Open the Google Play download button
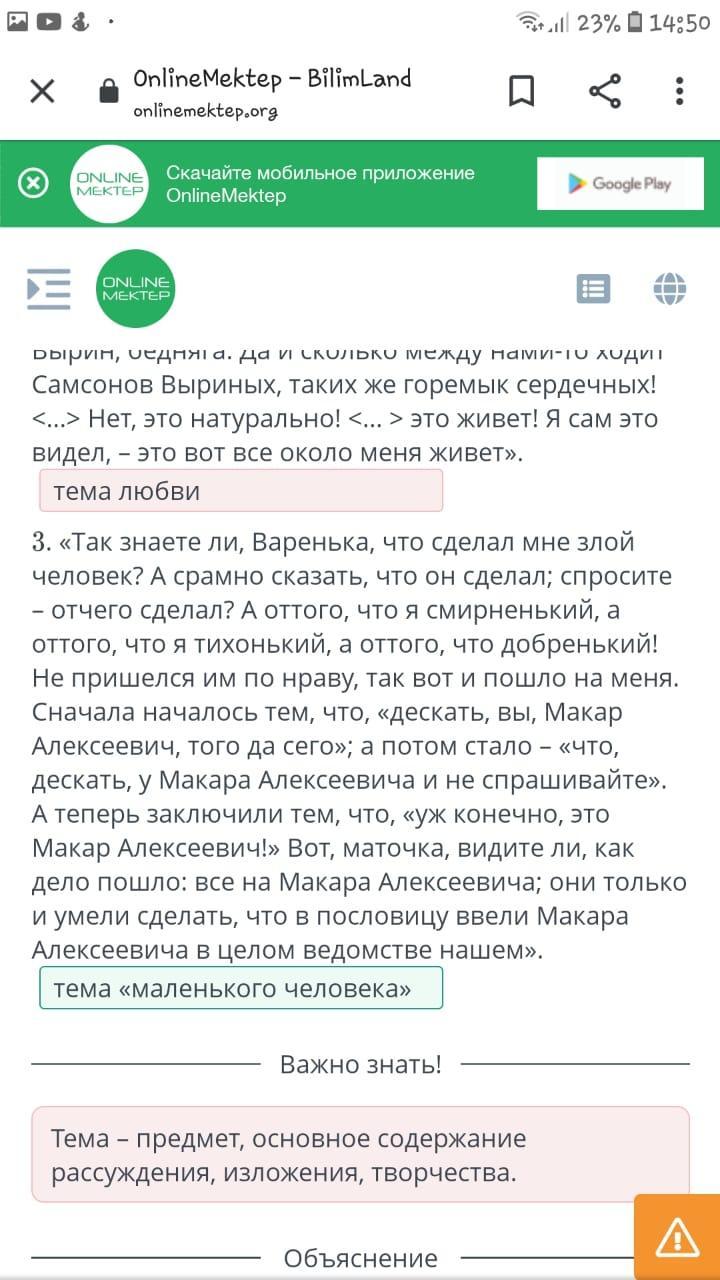 click(x=620, y=184)
